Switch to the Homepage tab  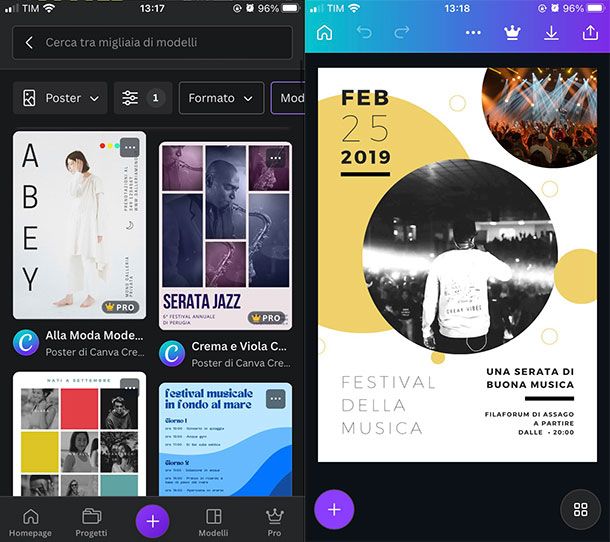click(30, 522)
